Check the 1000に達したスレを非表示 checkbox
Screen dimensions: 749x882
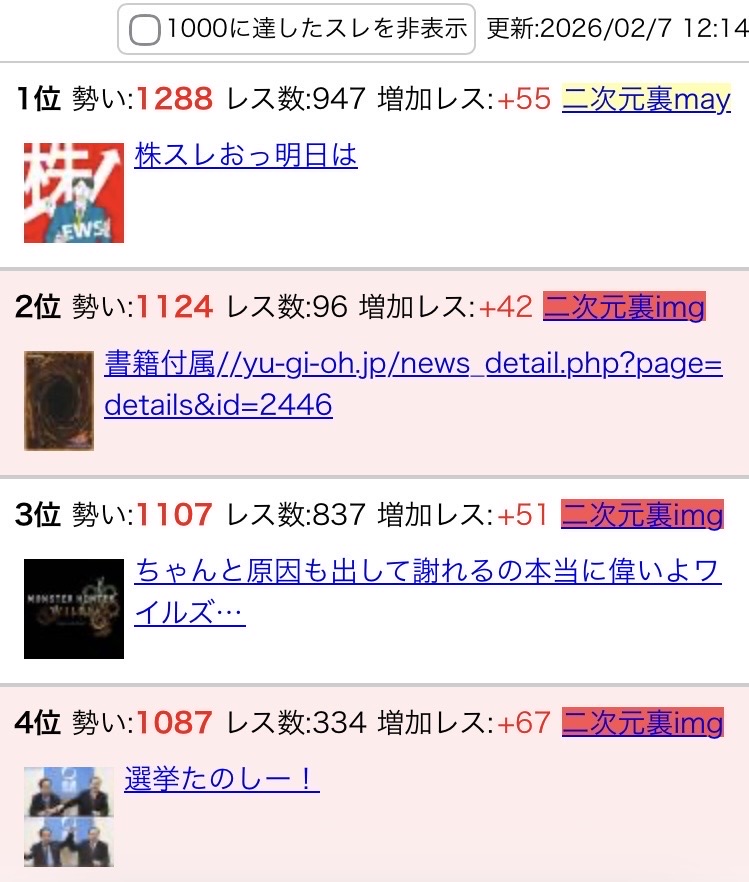click(146, 30)
